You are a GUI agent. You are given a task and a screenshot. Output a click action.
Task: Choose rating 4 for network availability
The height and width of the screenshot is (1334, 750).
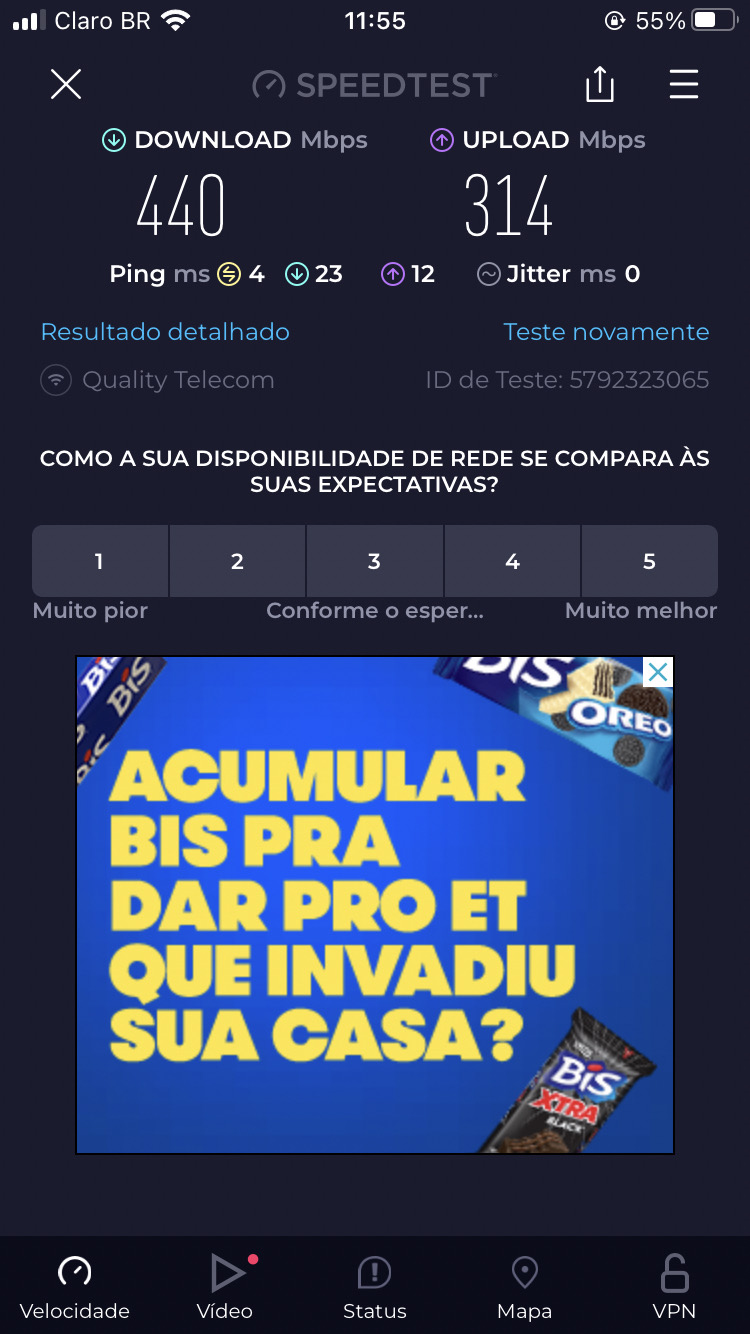point(512,561)
